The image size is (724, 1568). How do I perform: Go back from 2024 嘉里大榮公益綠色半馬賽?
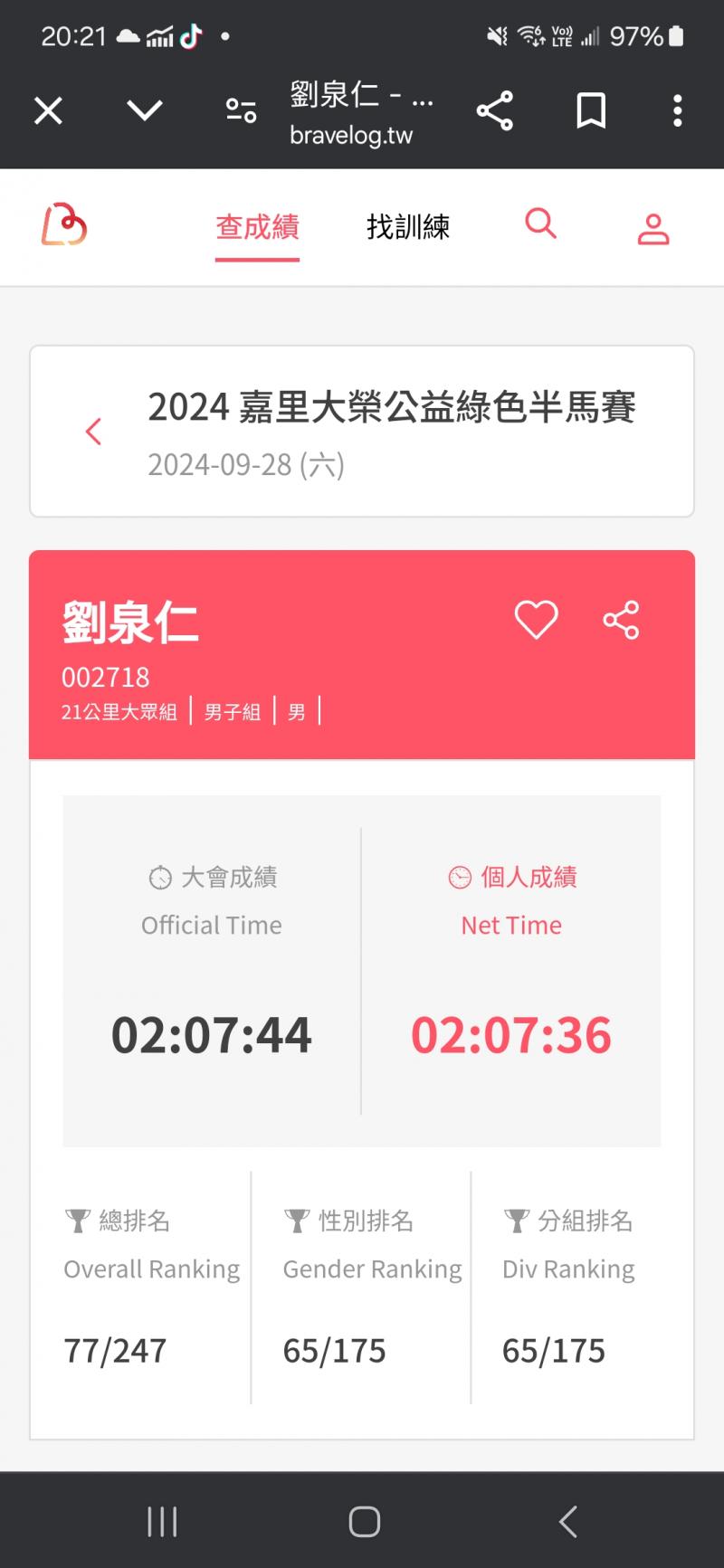click(x=93, y=432)
